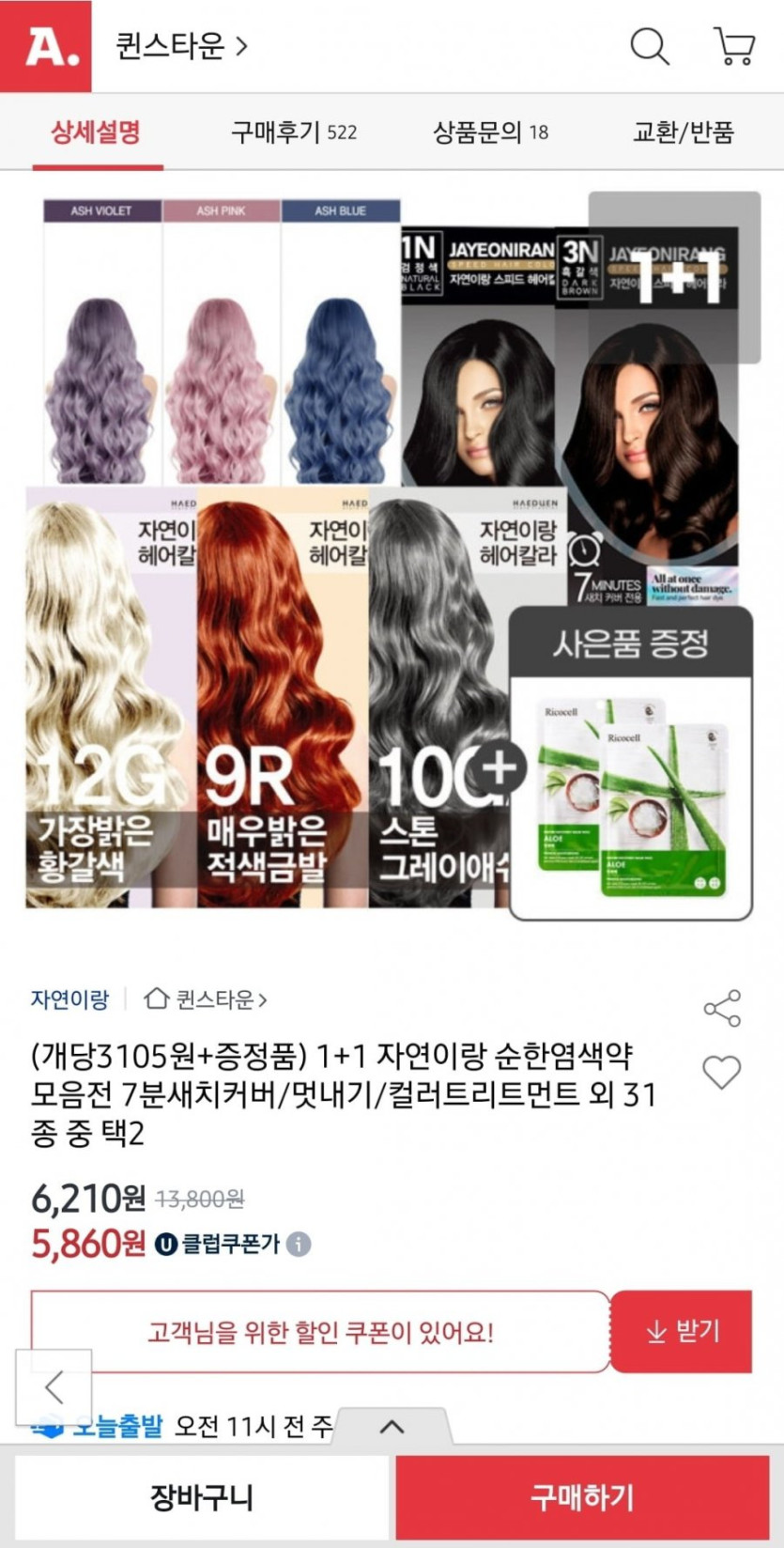Switch to the 구매후기 tab

(x=294, y=132)
